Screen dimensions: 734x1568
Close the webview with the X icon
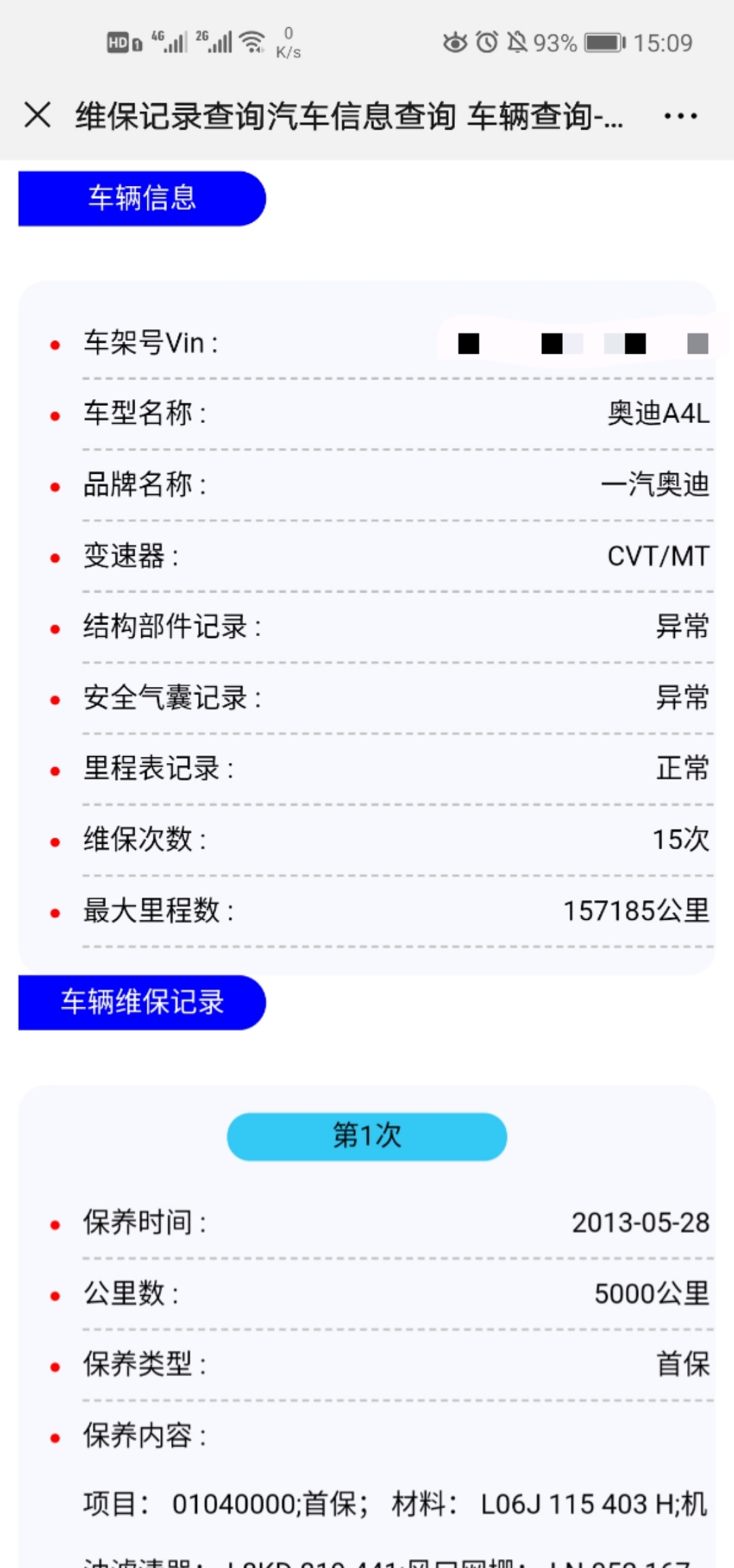click(37, 115)
